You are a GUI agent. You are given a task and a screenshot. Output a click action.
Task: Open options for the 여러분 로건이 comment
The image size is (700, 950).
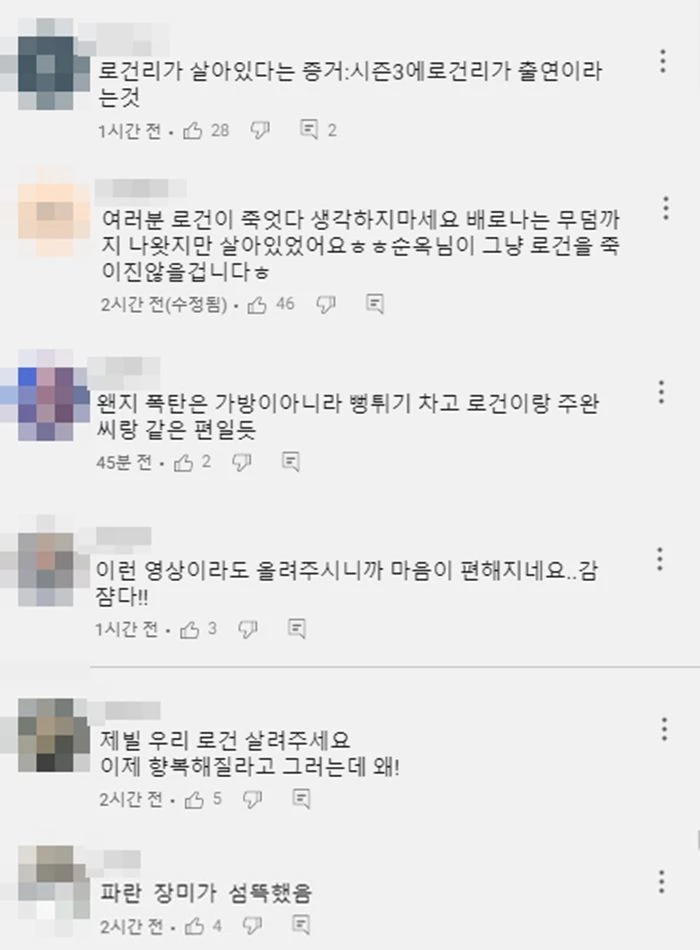[x=665, y=209]
